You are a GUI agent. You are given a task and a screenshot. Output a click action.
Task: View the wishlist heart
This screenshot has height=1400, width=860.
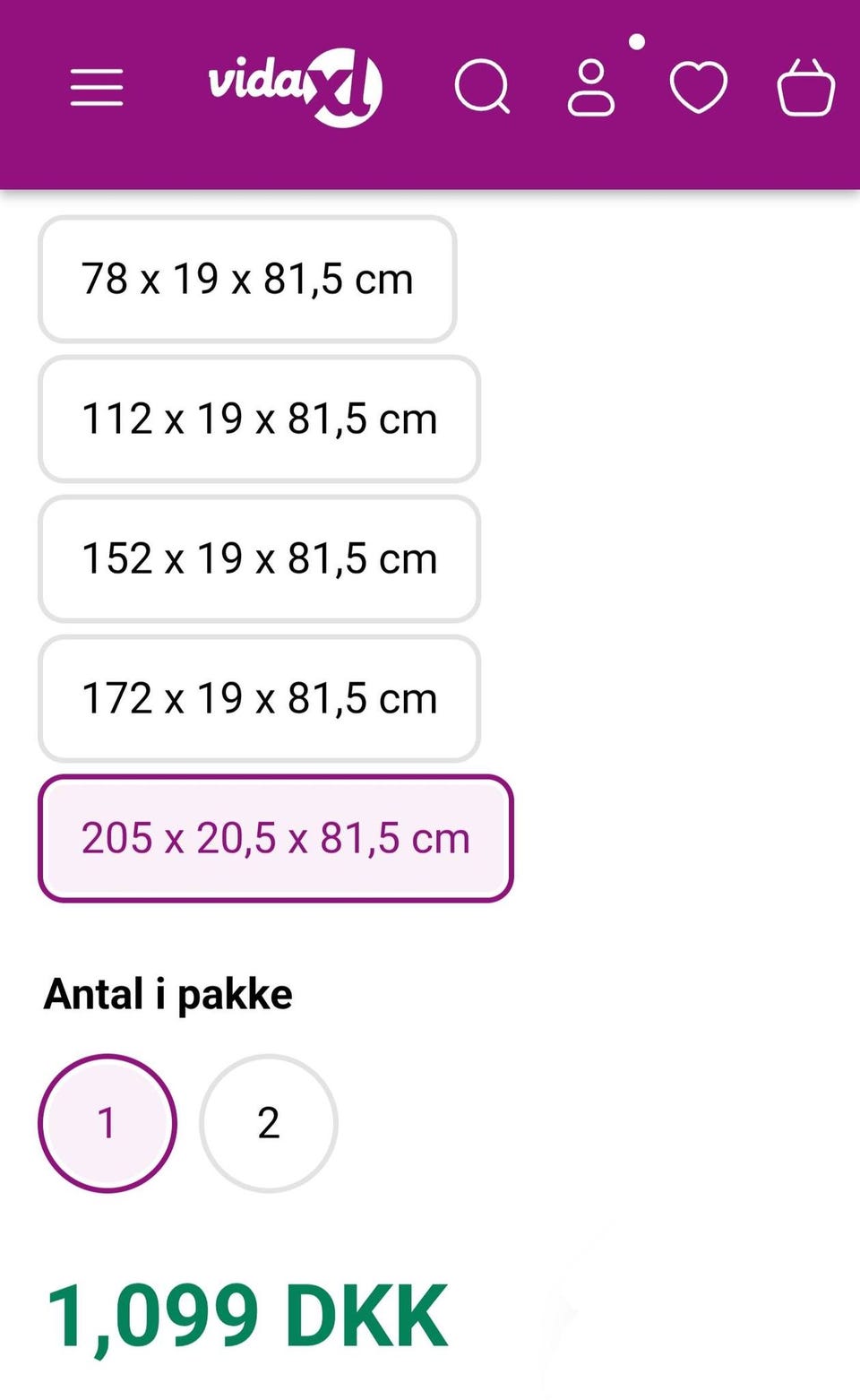699,87
